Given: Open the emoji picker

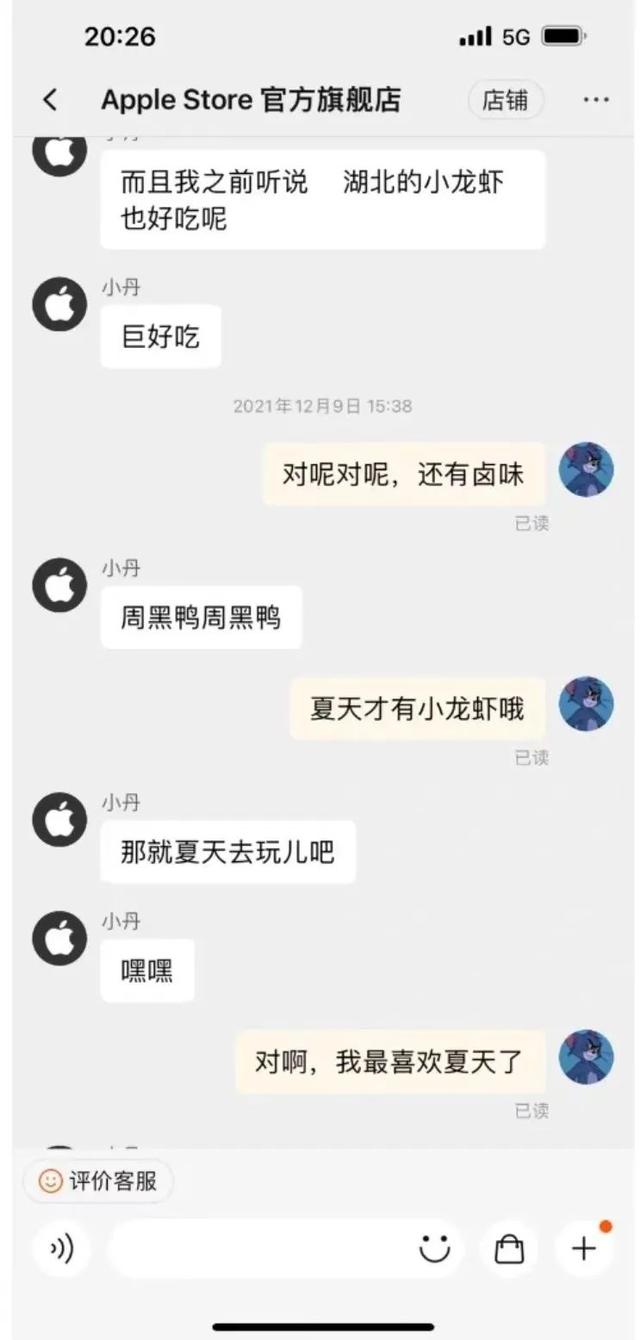Looking at the screenshot, I should (435, 1249).
